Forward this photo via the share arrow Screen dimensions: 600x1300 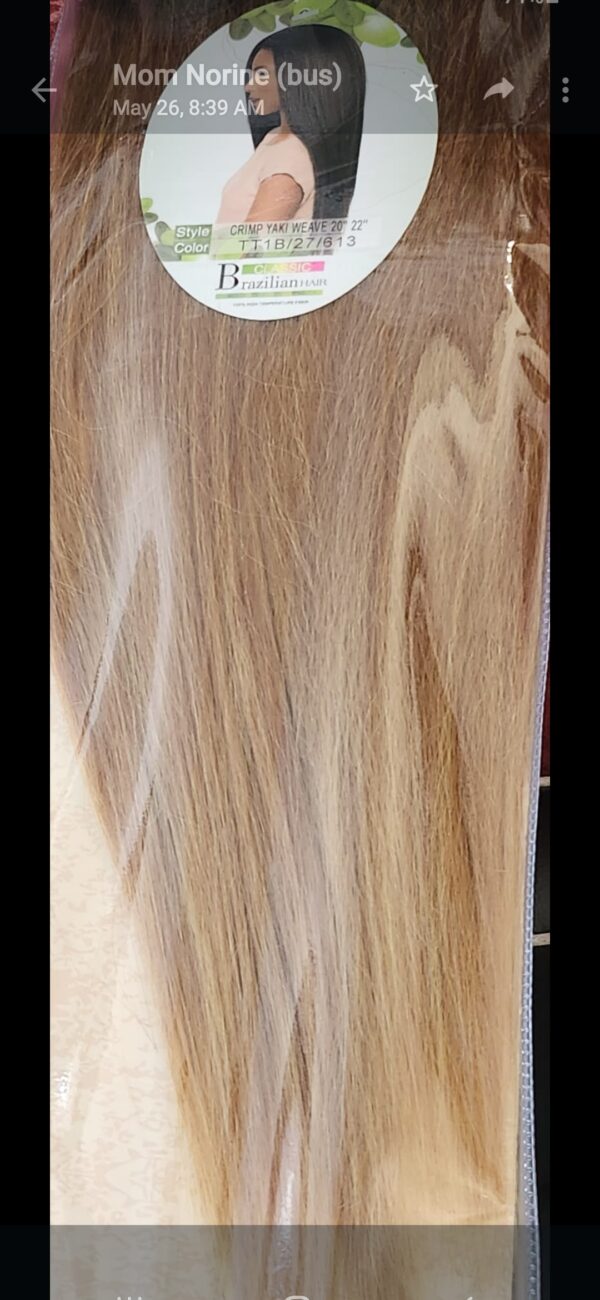click(x=498, y=90)
